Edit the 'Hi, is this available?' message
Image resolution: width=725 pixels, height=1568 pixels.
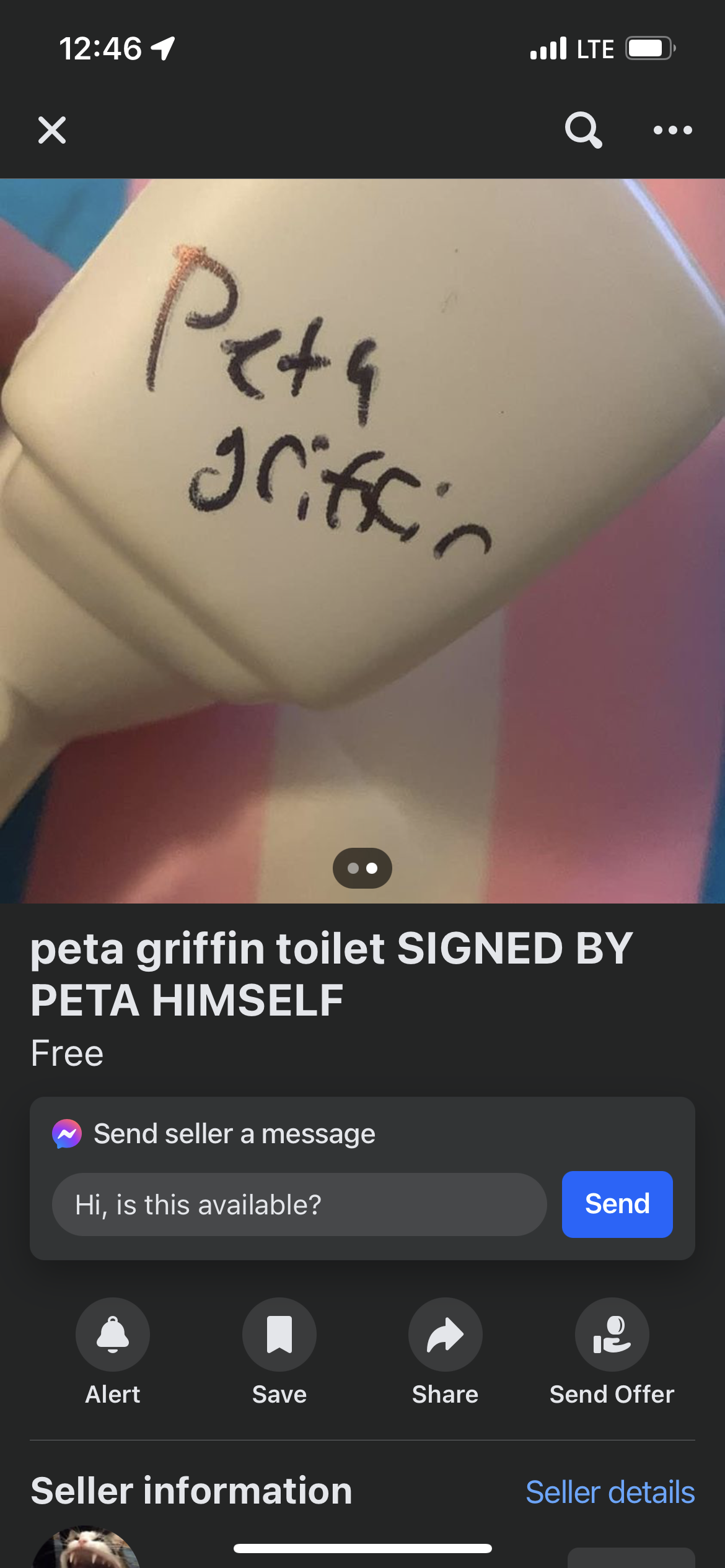point(299,1204)
